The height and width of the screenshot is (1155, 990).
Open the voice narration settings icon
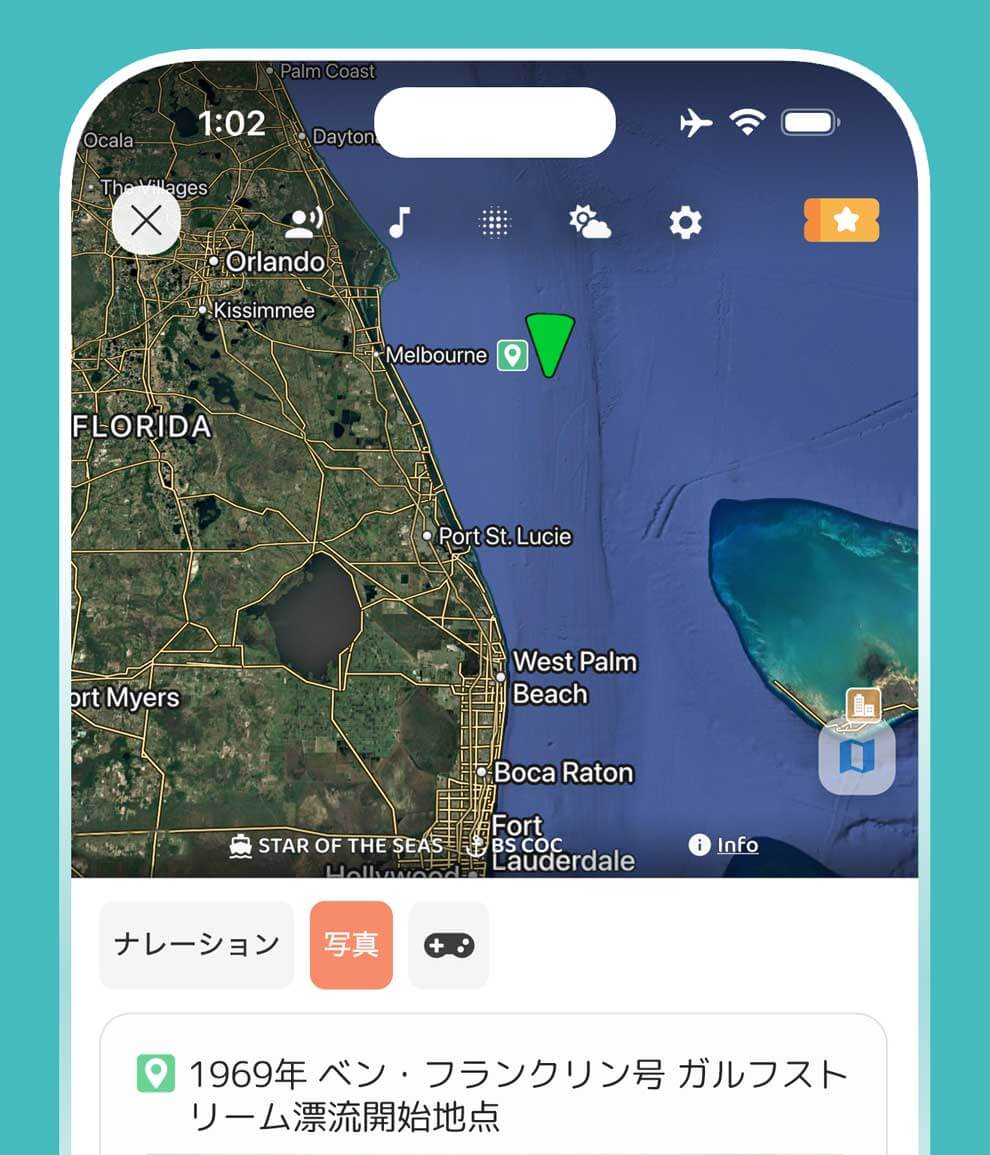point(303,222)
